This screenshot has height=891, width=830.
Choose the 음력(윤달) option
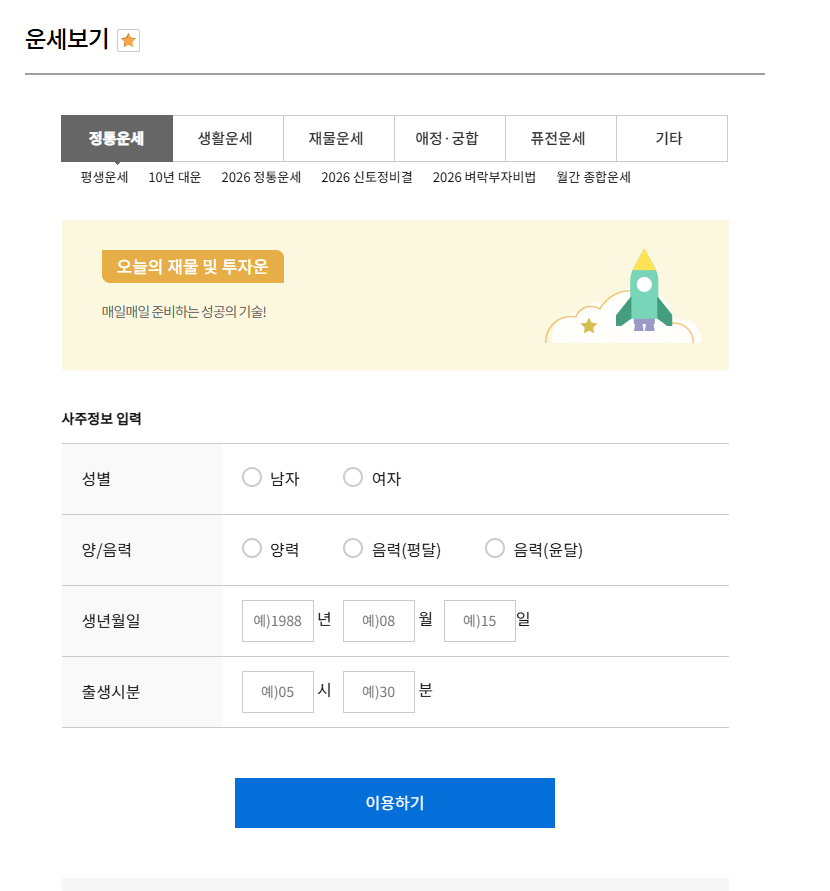[494, 549]
